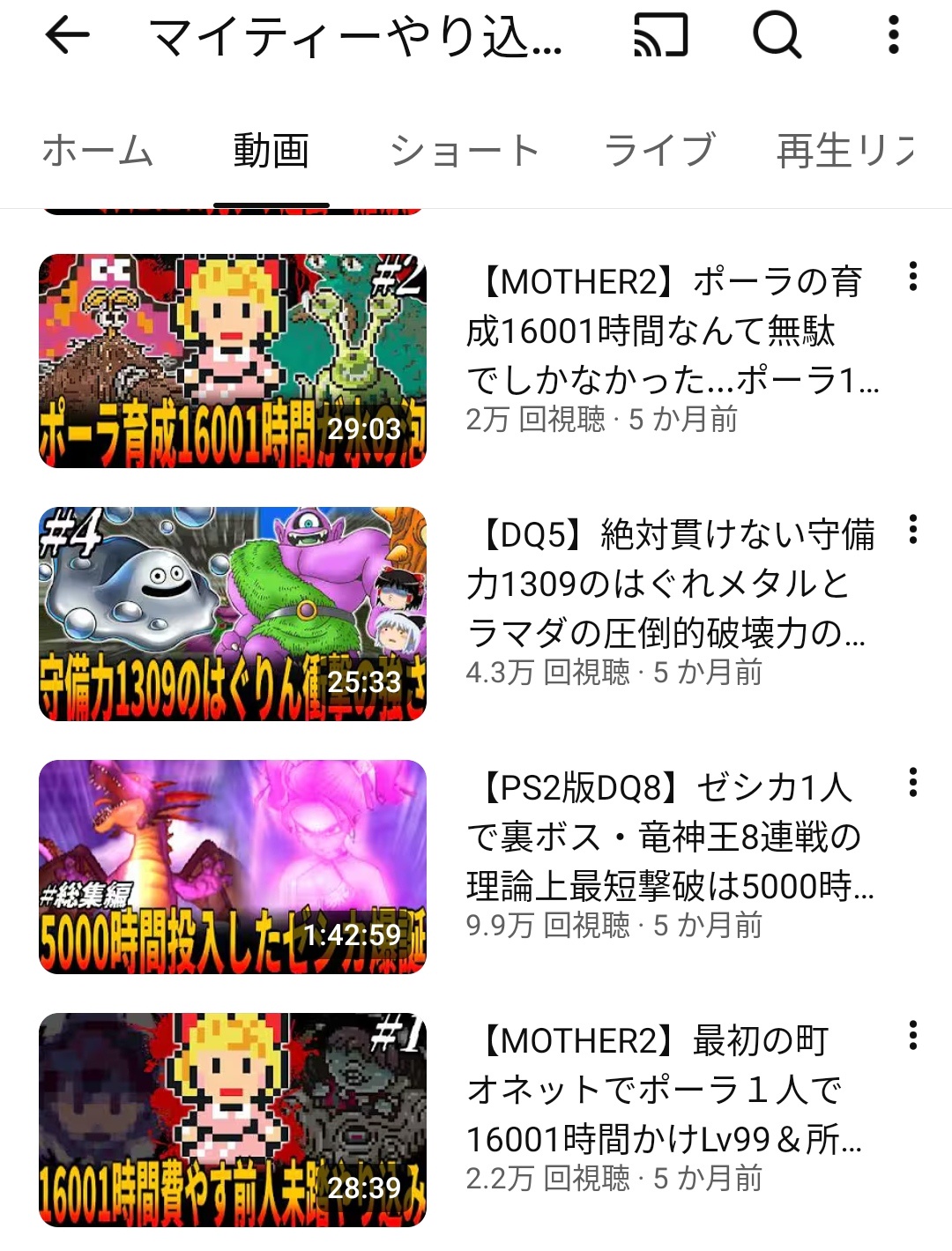The height and width of the screenshot is (1251, 952).
Task: Open the channel overflow menu
Action: coord(893,36)
